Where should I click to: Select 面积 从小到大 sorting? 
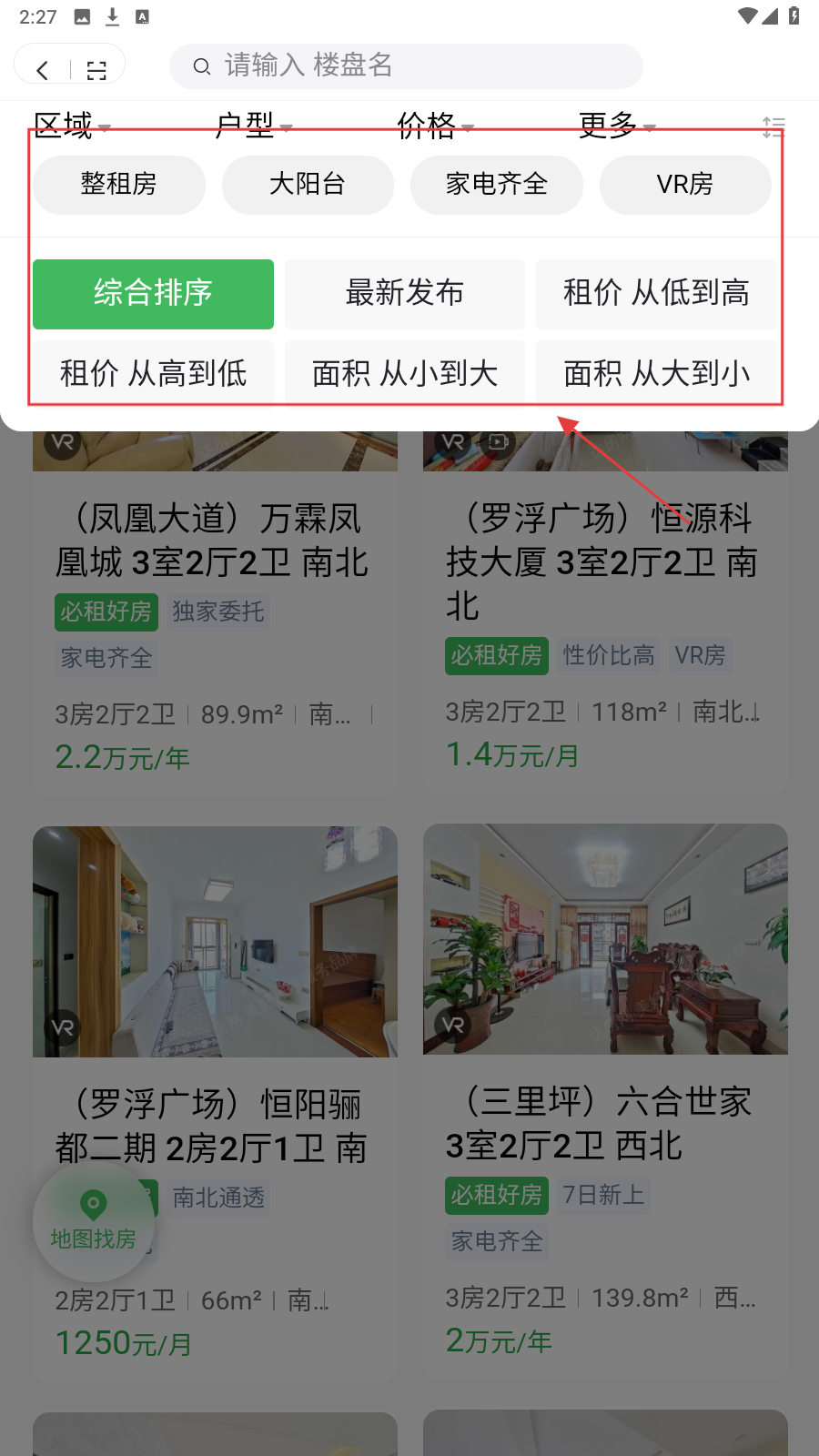coord(405,373)
